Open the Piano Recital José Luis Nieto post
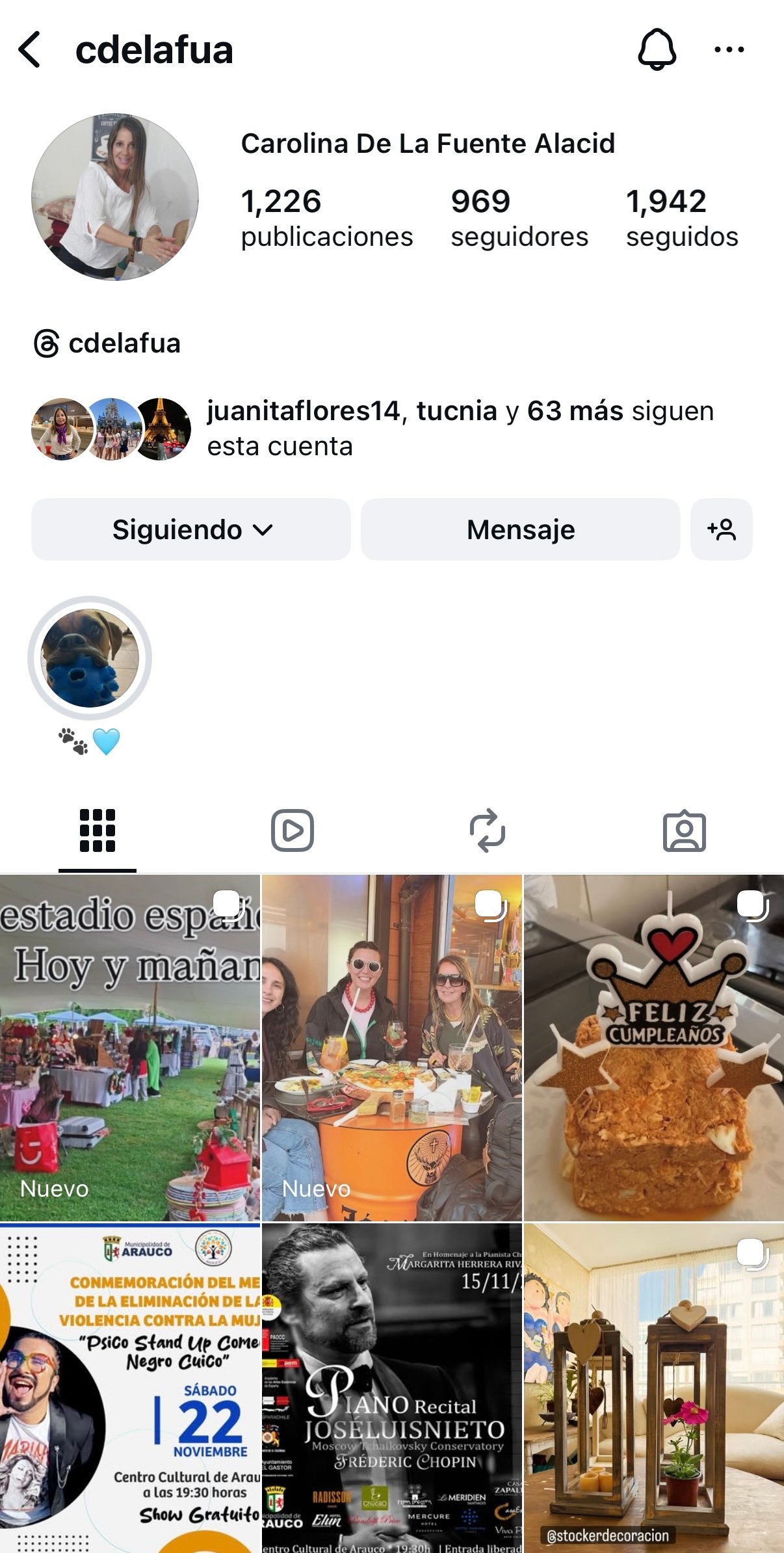 point(392,1388)
